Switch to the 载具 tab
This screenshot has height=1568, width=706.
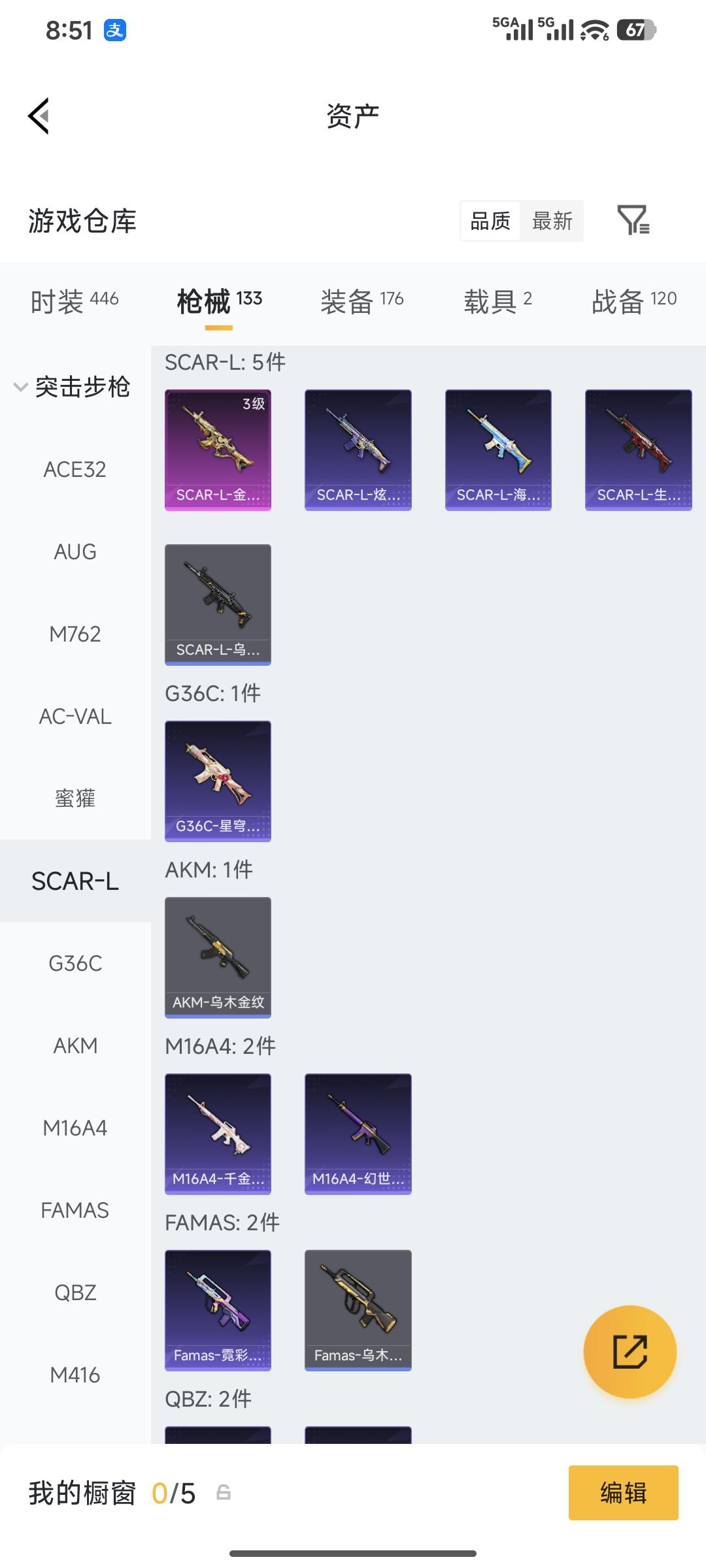coord(497,301)
